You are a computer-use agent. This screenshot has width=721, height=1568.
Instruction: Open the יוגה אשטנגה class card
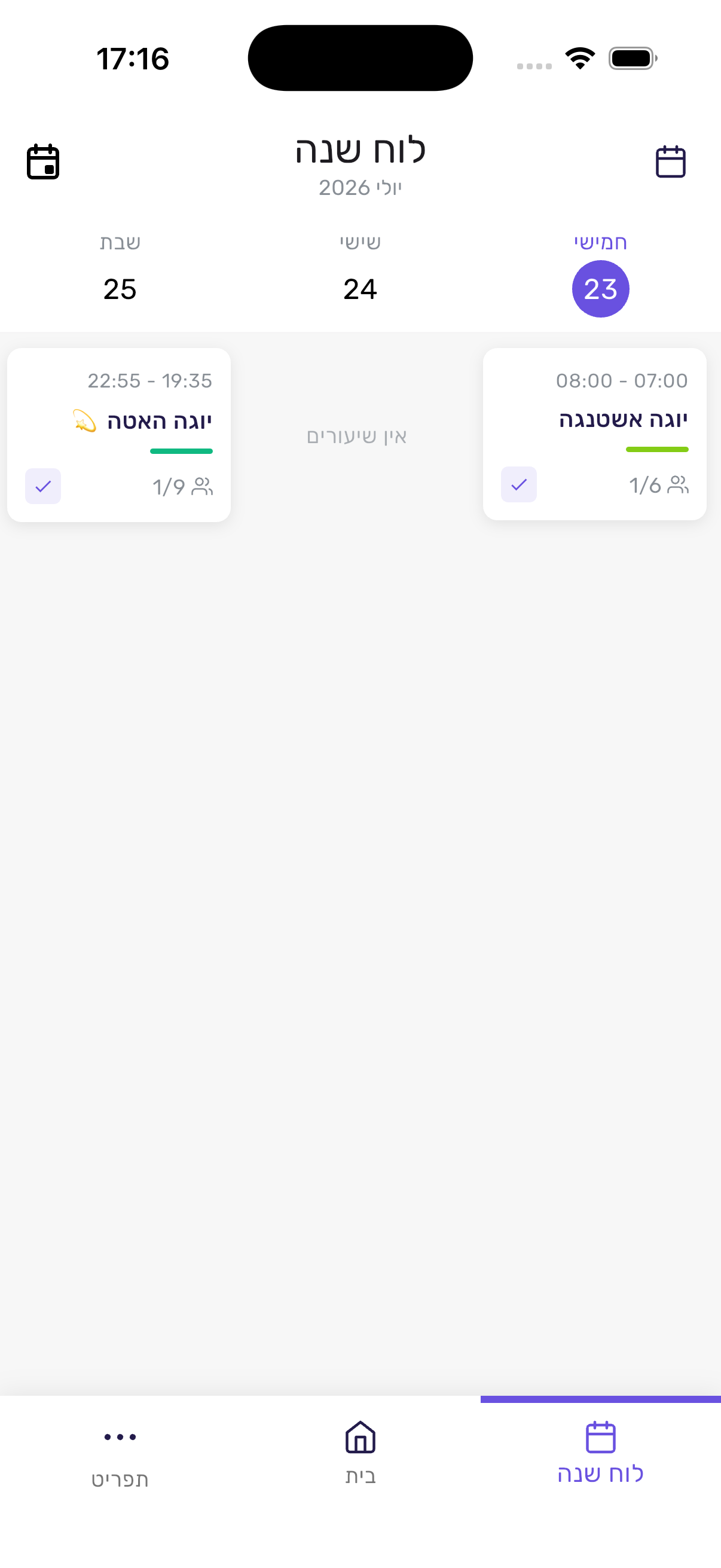click(x=594, y=434)
